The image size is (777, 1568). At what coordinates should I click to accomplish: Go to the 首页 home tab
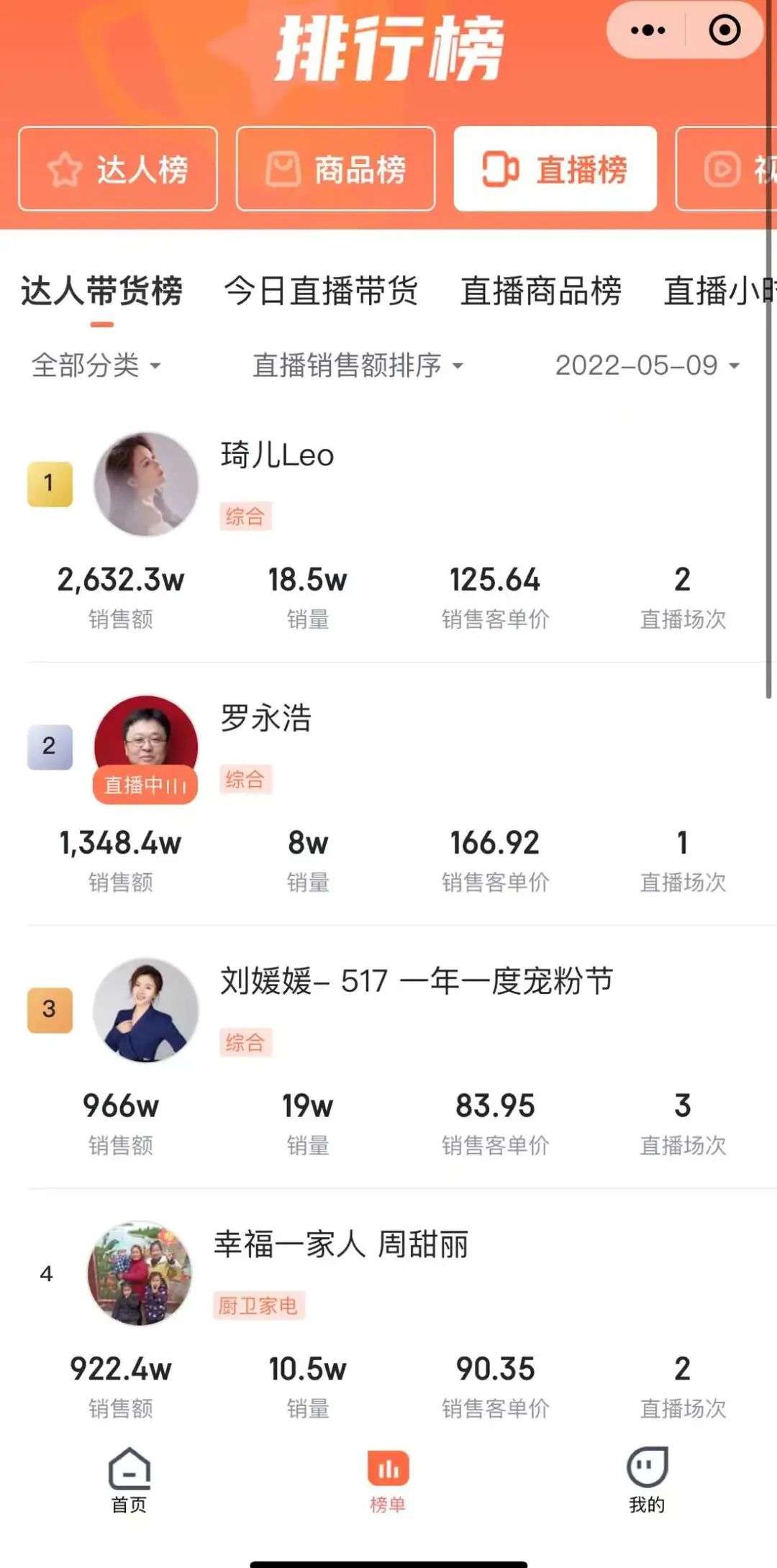129,1480
